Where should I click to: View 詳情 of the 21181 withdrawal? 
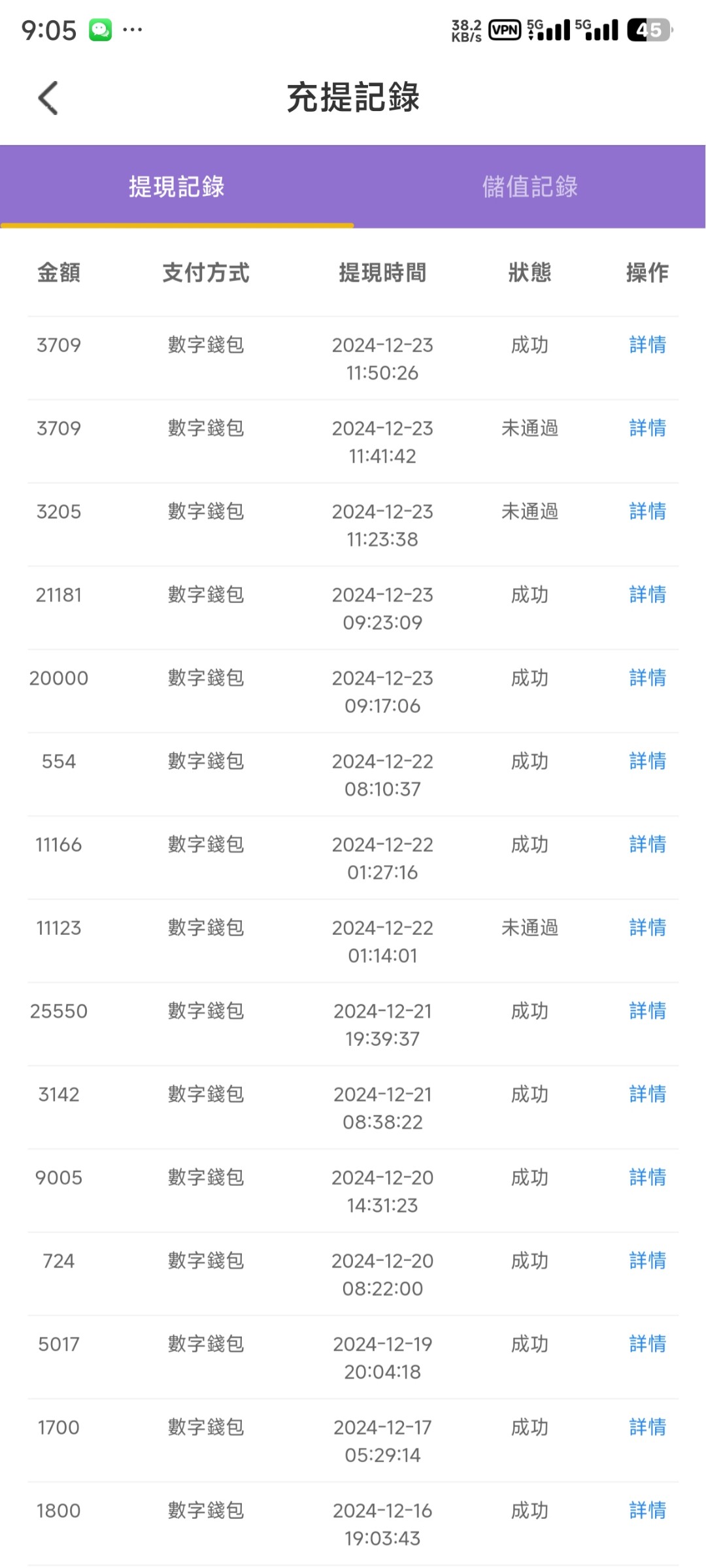(647, 595)
